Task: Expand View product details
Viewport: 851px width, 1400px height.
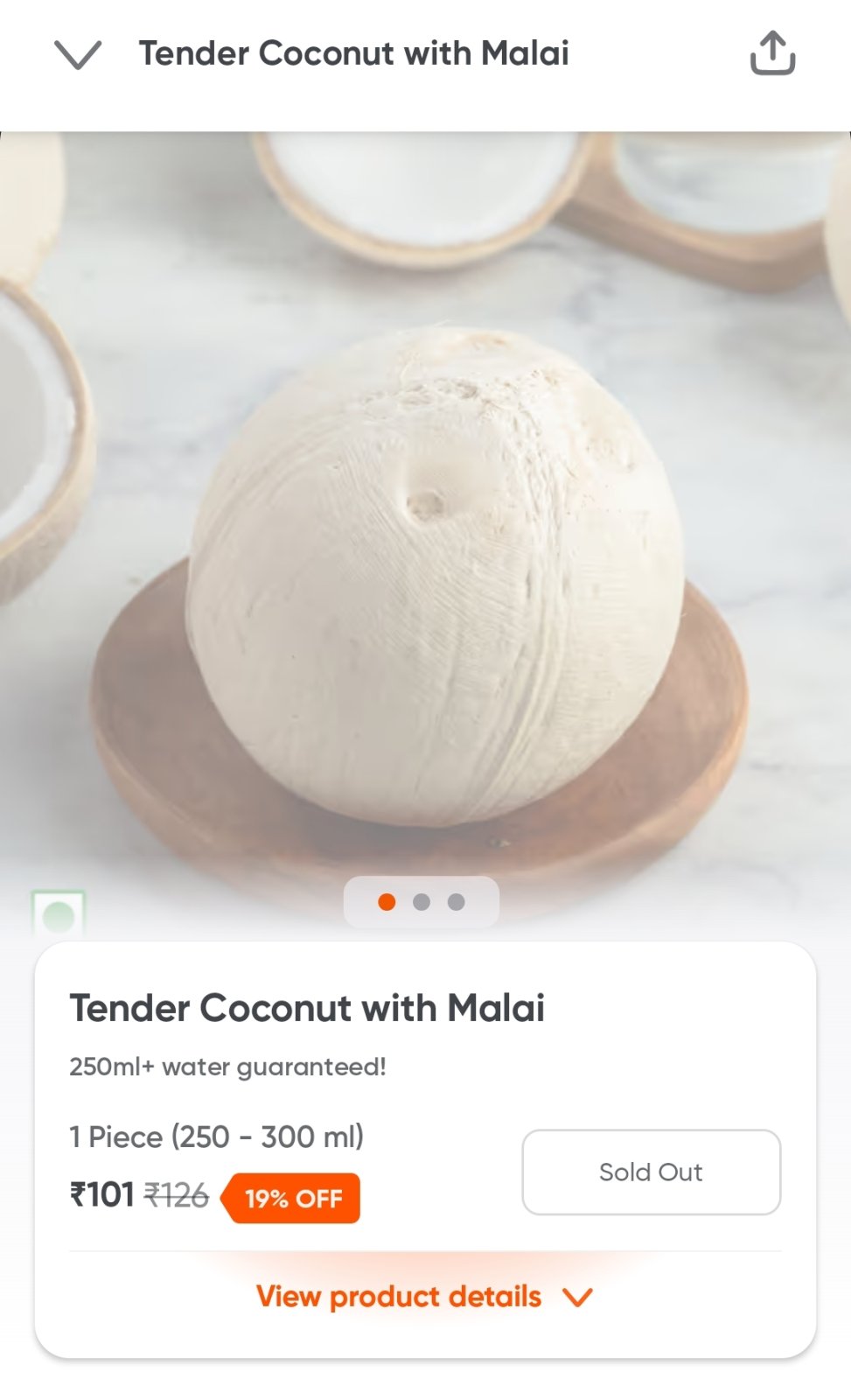Action: tap(425, 1297)
